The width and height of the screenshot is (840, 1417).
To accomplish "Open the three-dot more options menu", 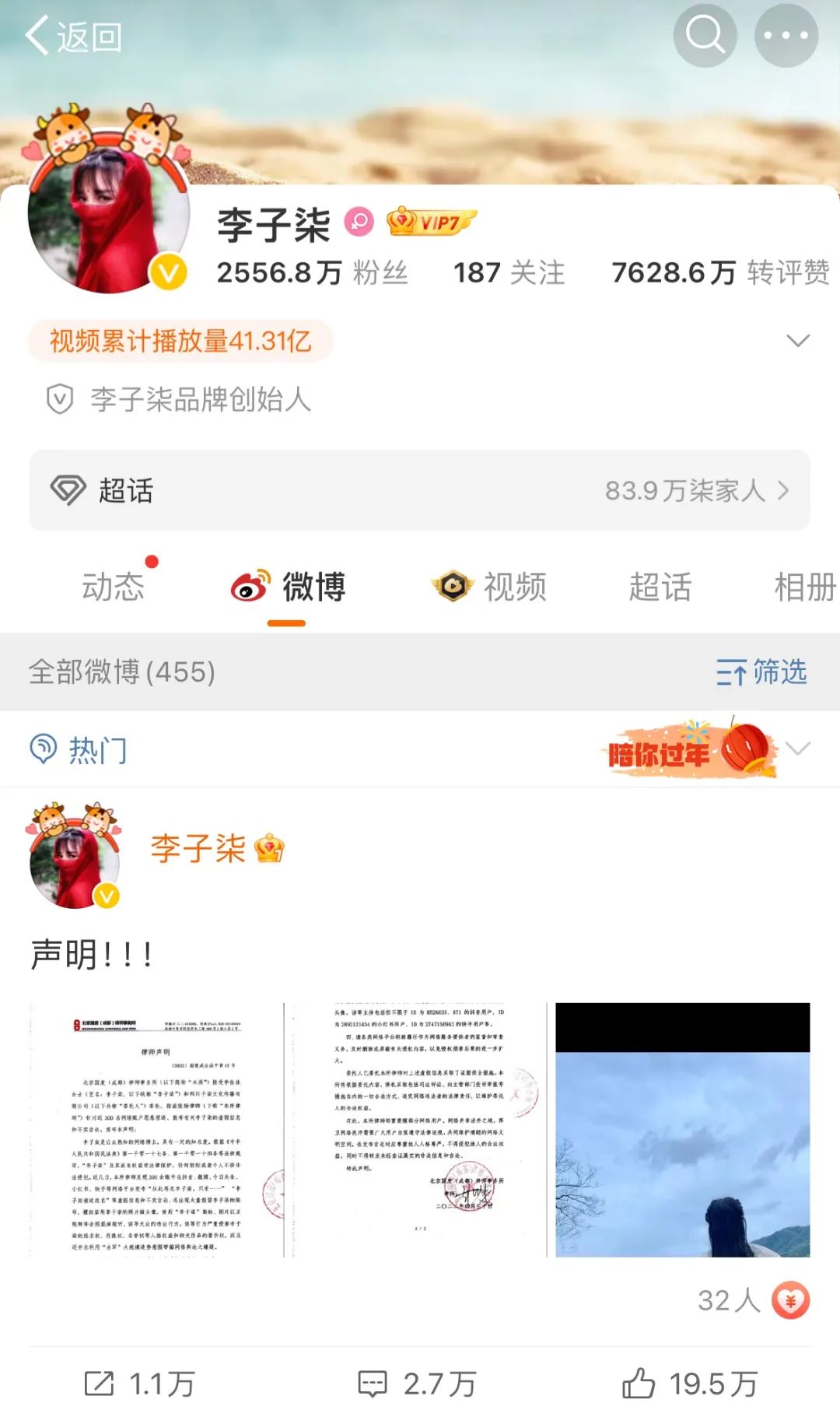I will pyautogui.click(x=786, y=35).
